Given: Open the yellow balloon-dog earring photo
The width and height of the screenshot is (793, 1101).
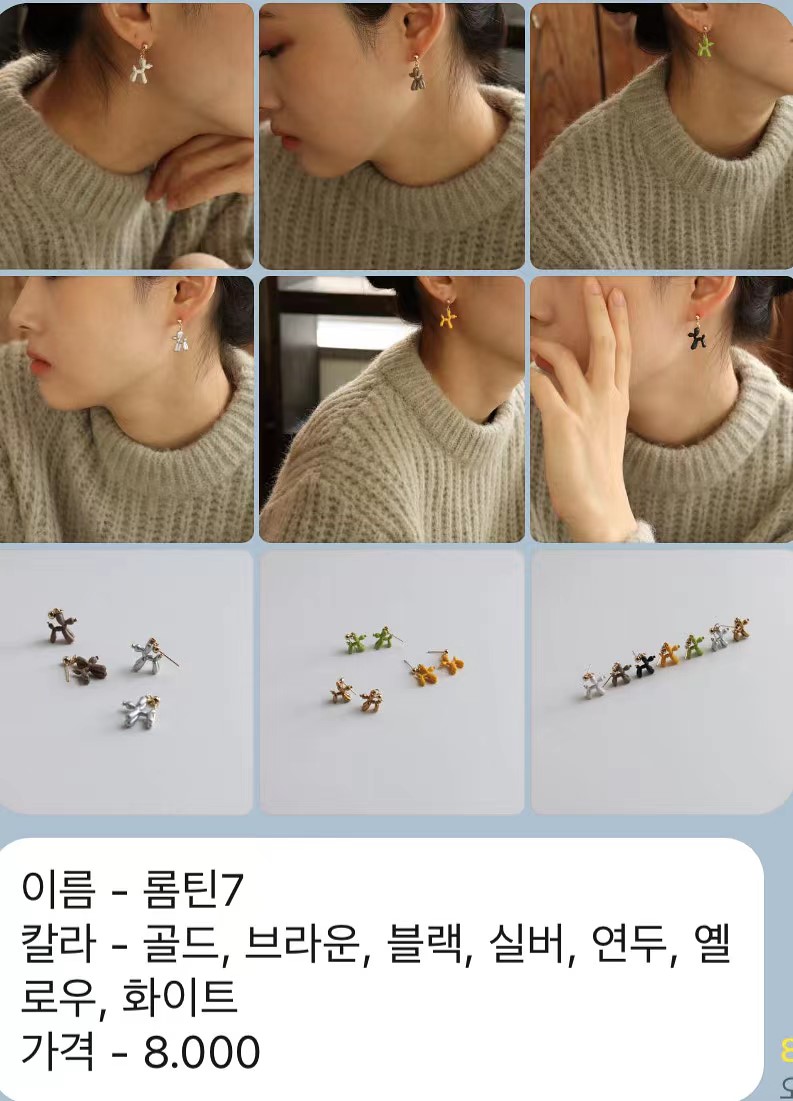Looking at the screenshot, I should (391, 409).
